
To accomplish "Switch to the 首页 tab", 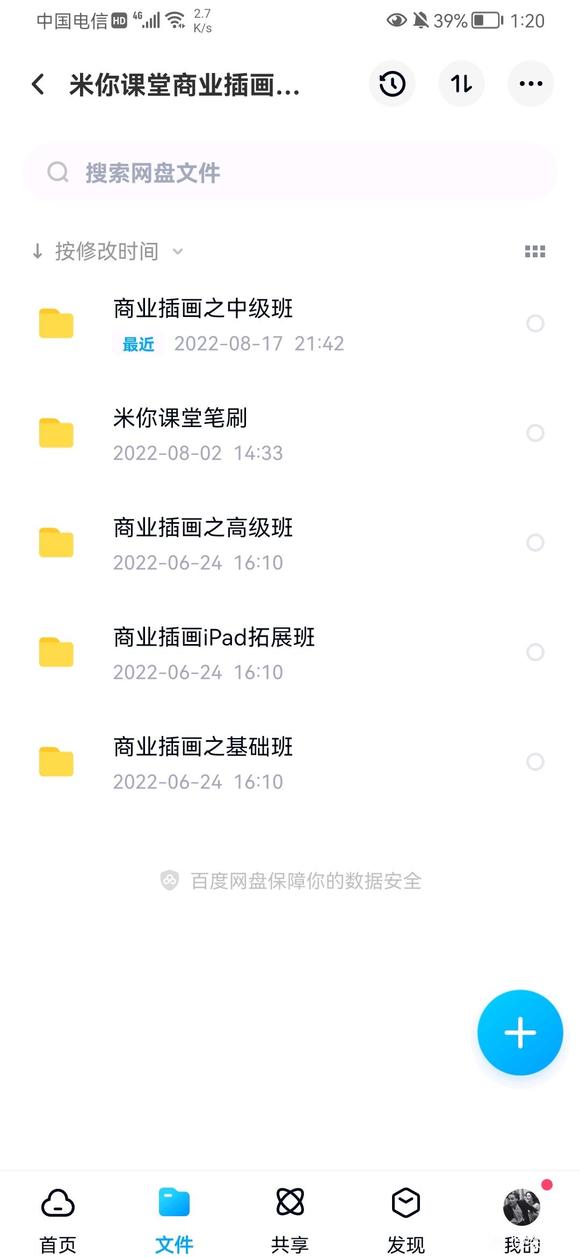I will click(58, 1220).
